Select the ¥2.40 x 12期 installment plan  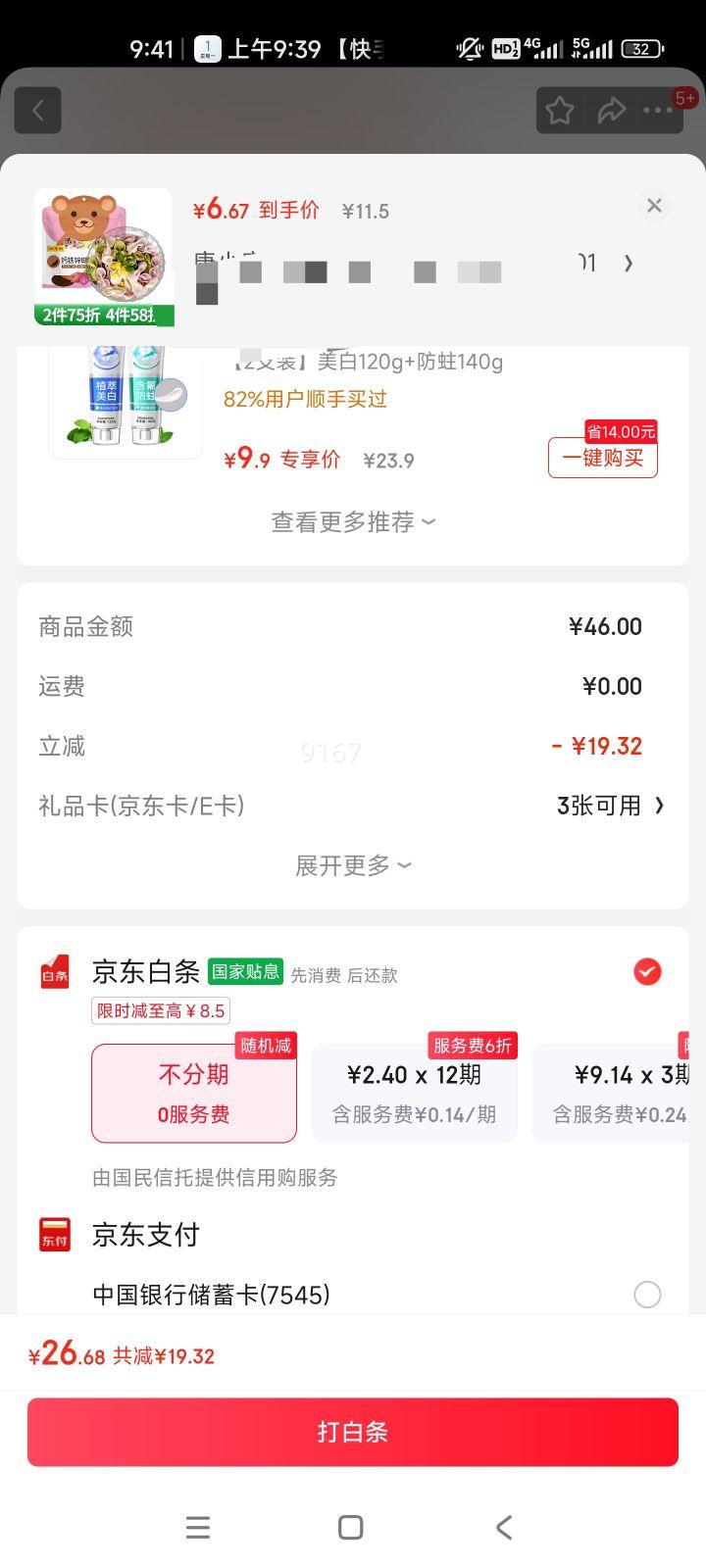pos(414,1091)
